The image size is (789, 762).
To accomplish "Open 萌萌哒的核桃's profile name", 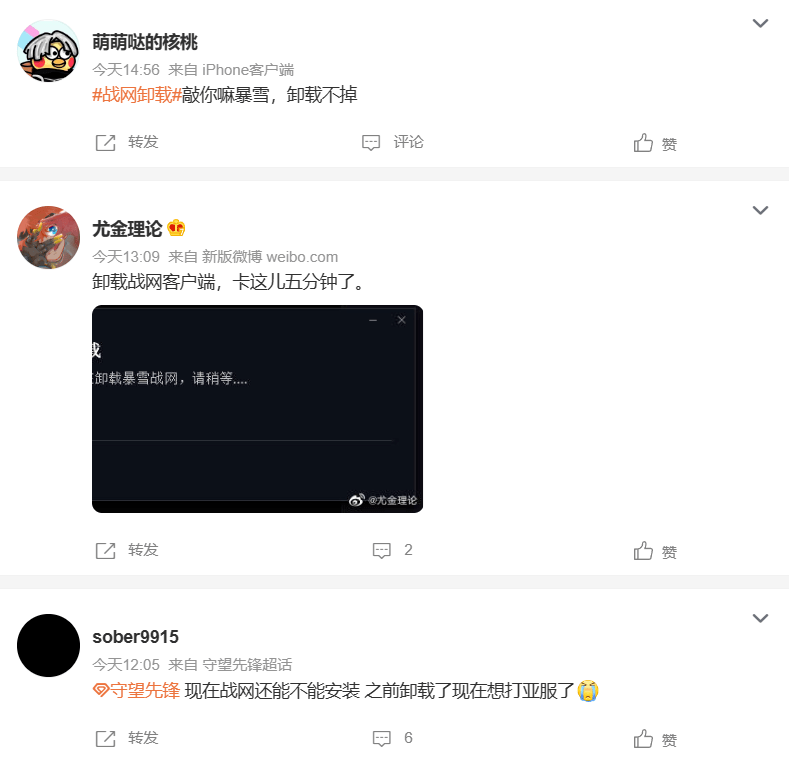I will [145, 42].
